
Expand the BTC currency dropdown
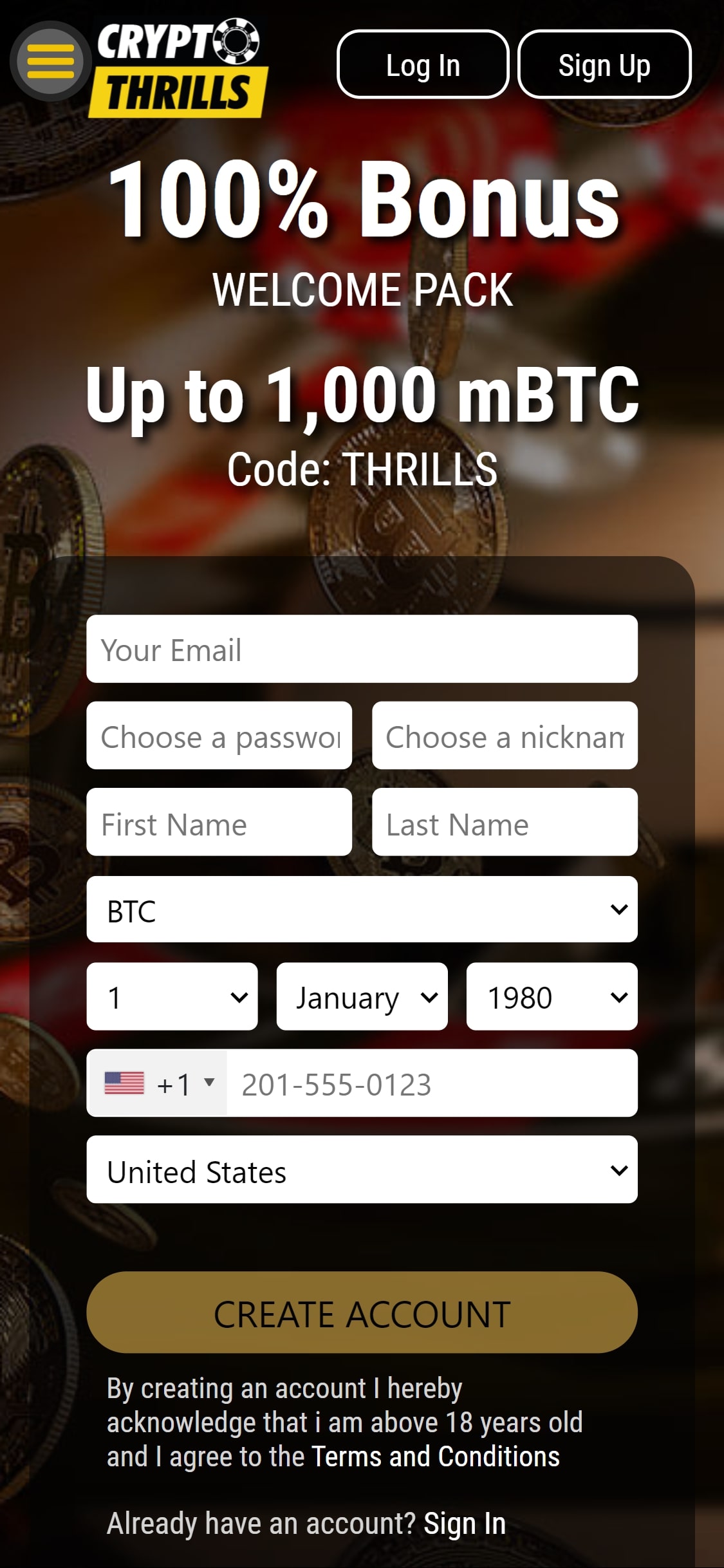pos(362,910)
